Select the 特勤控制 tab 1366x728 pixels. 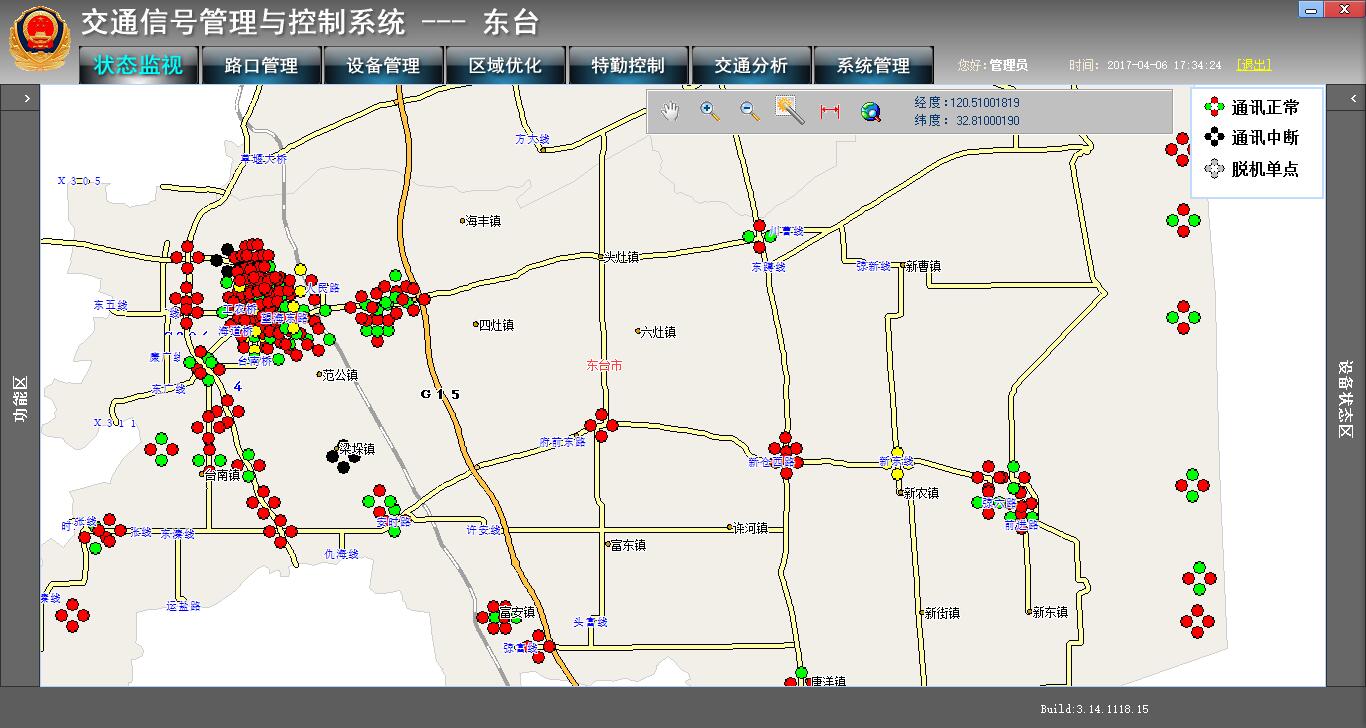point(628,66)
